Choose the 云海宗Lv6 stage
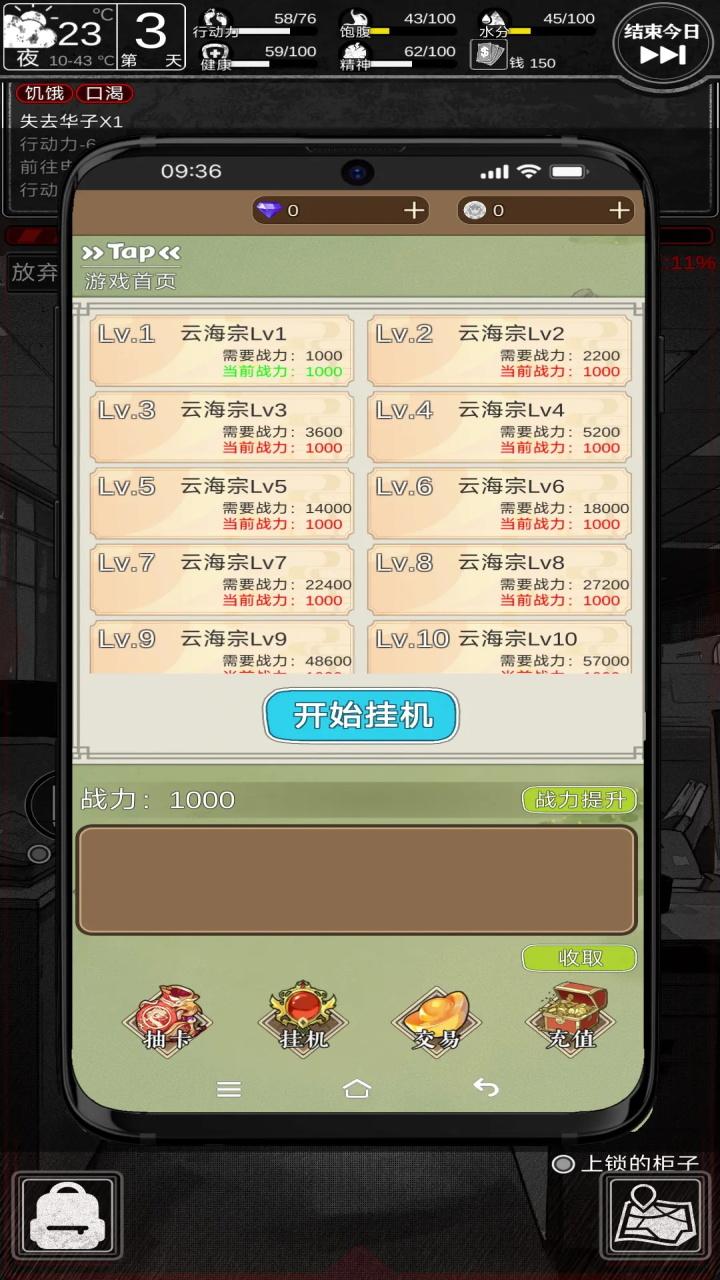This screenshot has height=1280, width=720. tap(499, 503)
